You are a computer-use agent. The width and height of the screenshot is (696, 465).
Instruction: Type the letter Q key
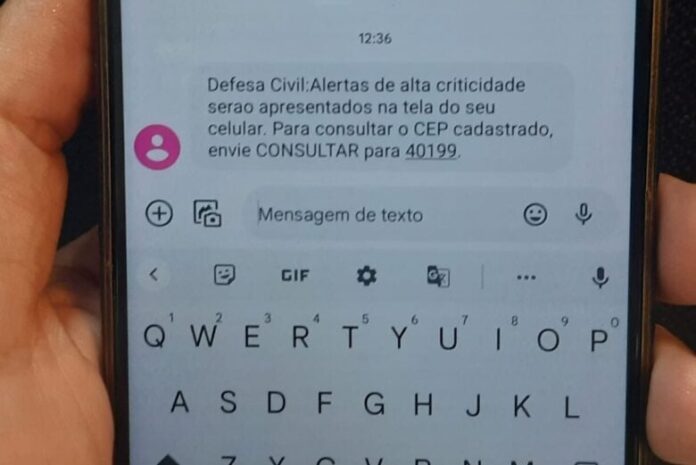pos(155,339)
